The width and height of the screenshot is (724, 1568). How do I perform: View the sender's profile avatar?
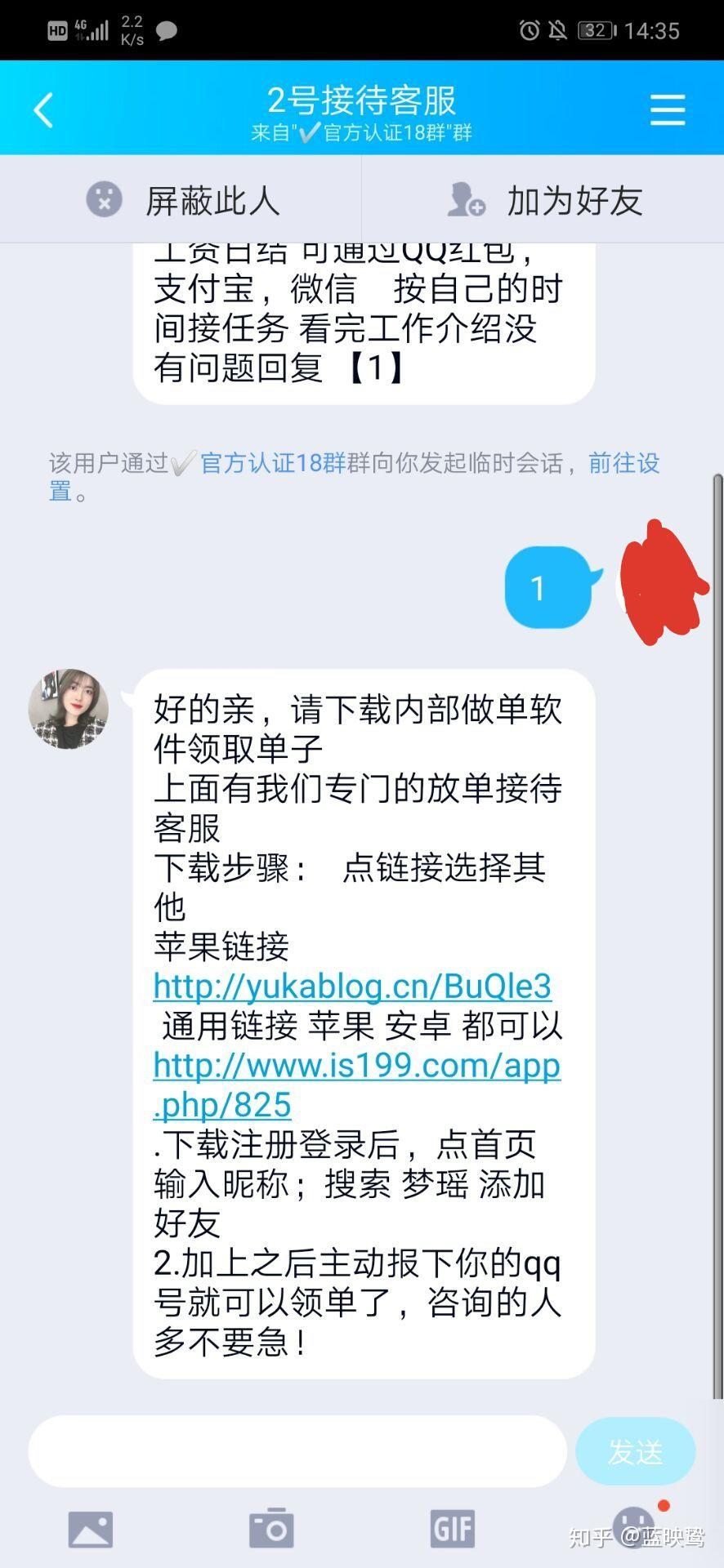[x=69, y=709]
